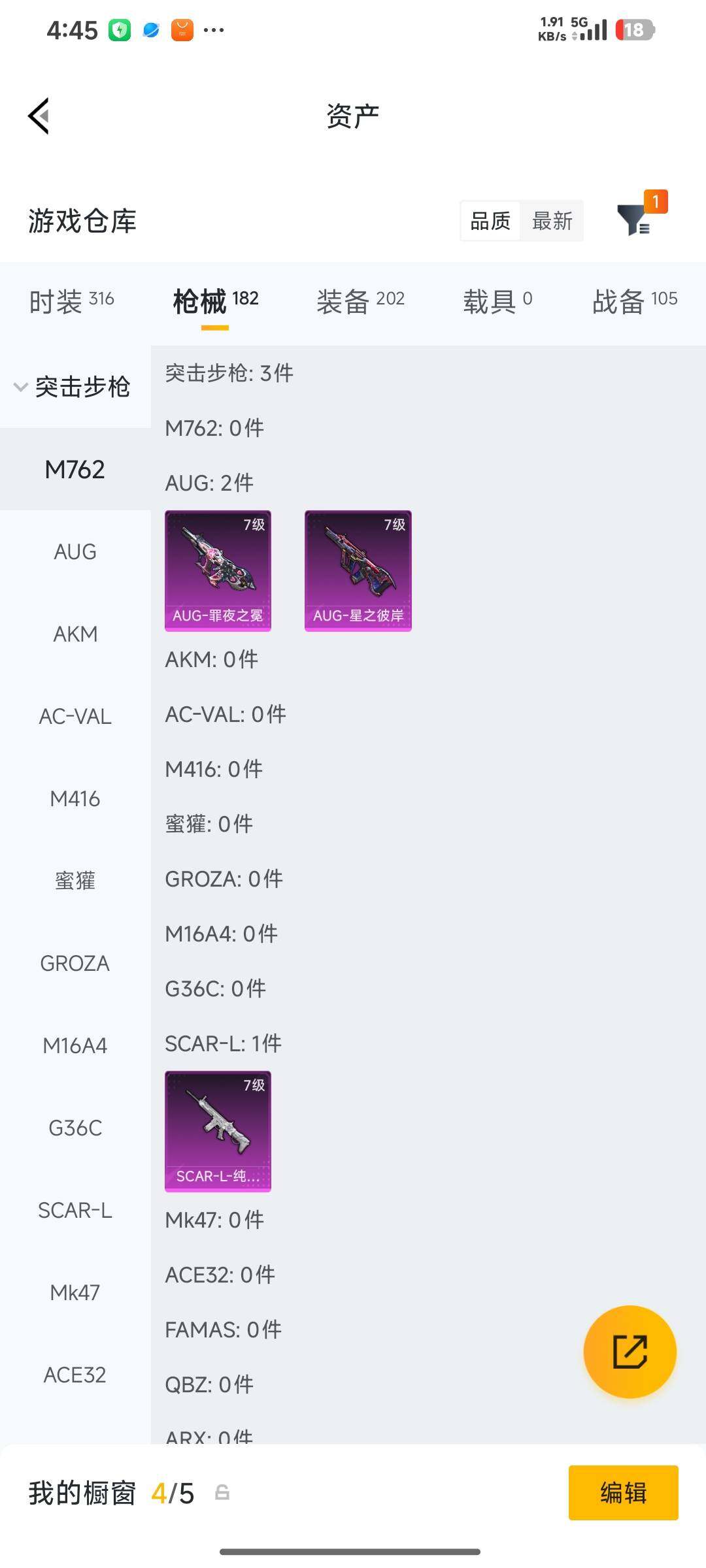Switch to the 载具 tab
Image resolution: width=706 pixels, height=1568 pixels.
click(497, 301)
